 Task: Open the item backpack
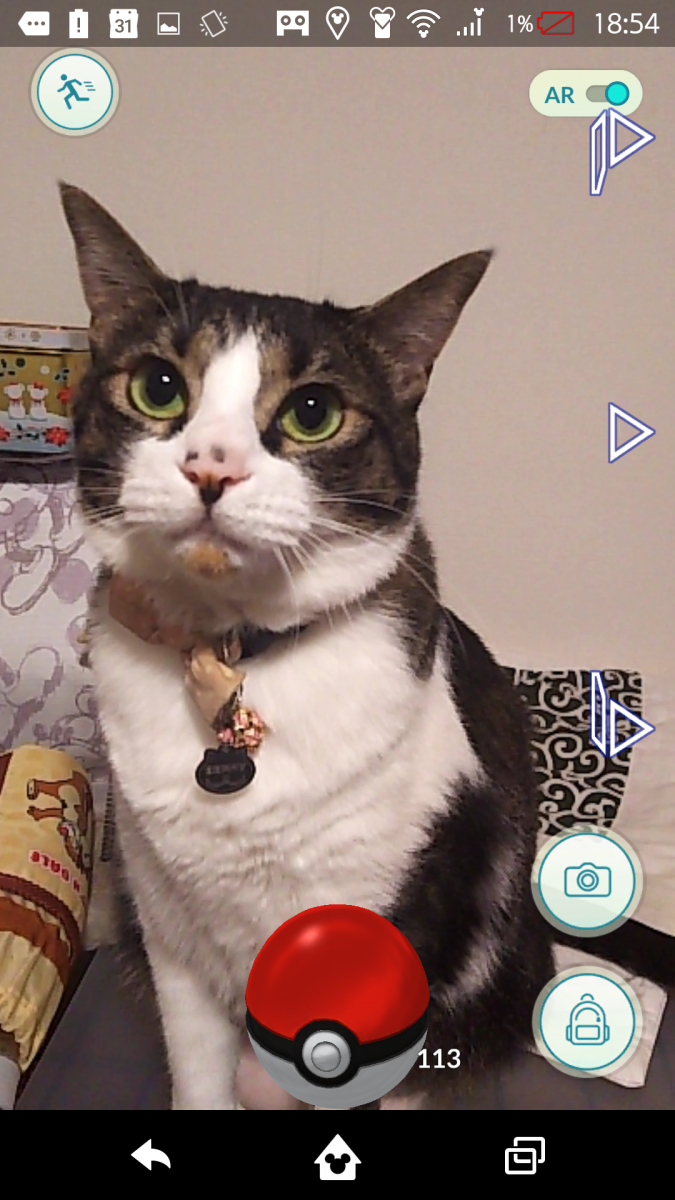[587, 1023]
